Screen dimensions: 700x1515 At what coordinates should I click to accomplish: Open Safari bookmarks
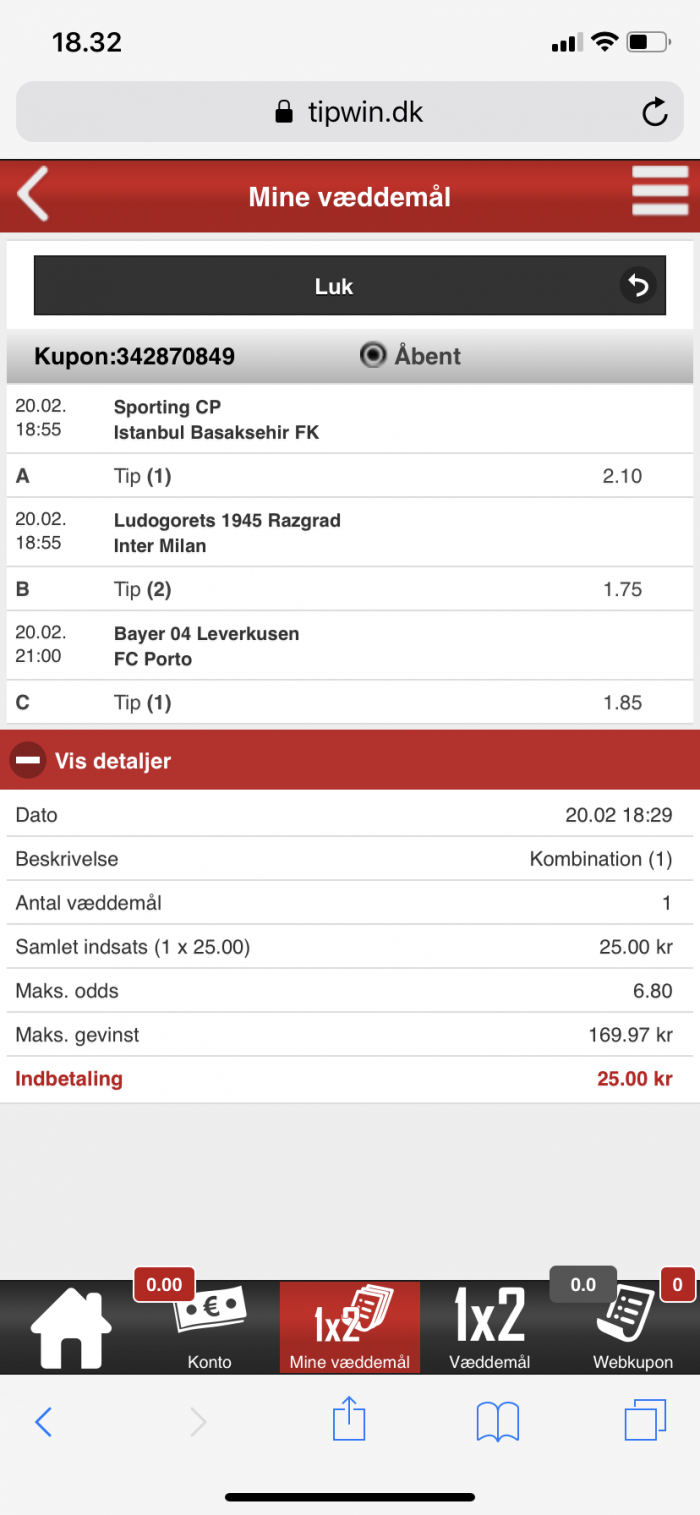coord(497,1421)
